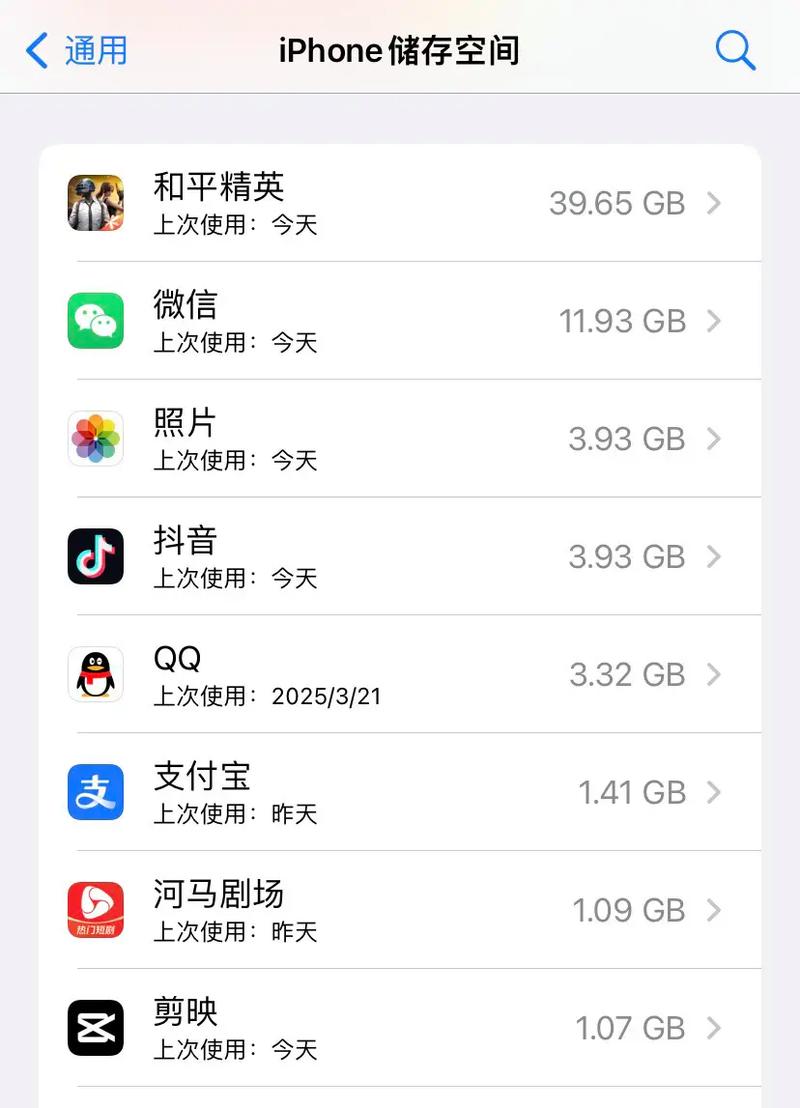Tap the search magnifier icon
Viewport: 800px width, 1108px height.
click(x=736, y=50)
